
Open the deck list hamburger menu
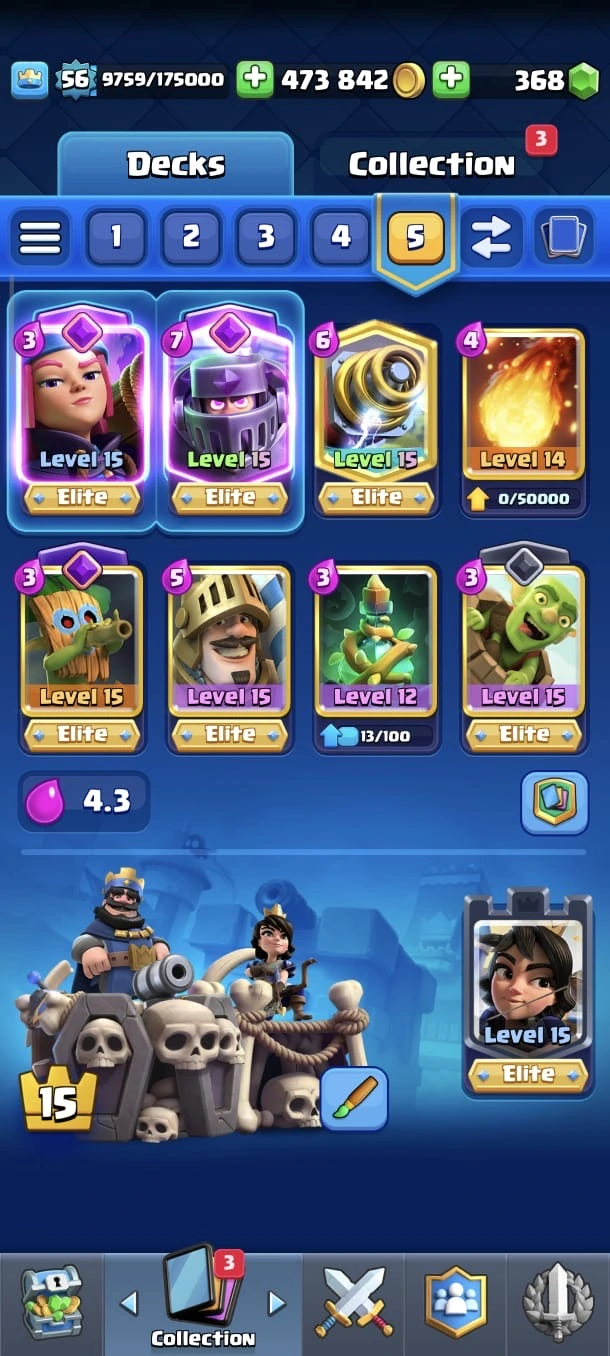point(40,237)
